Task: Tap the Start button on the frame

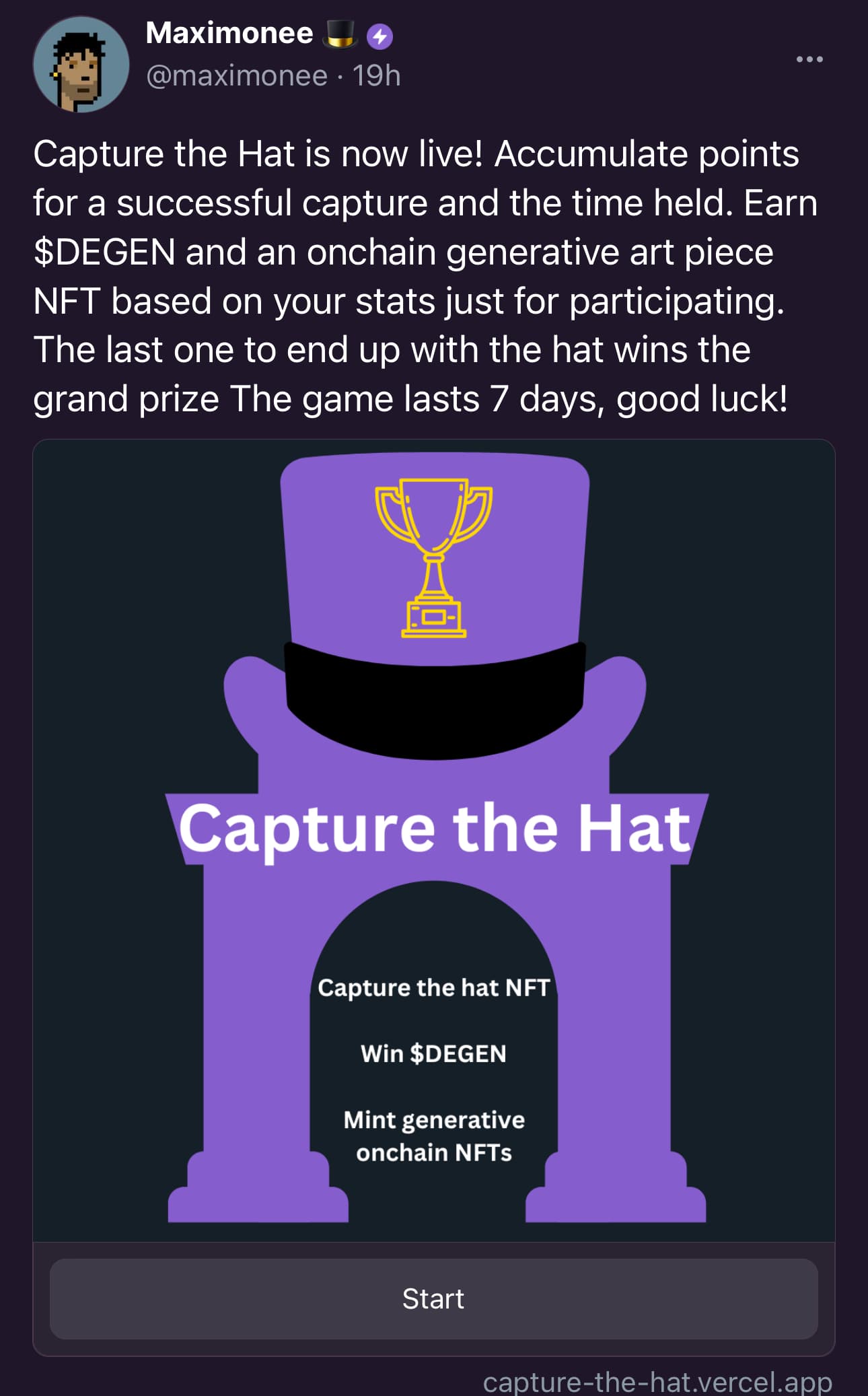Action: click(x=433, y=1298)
